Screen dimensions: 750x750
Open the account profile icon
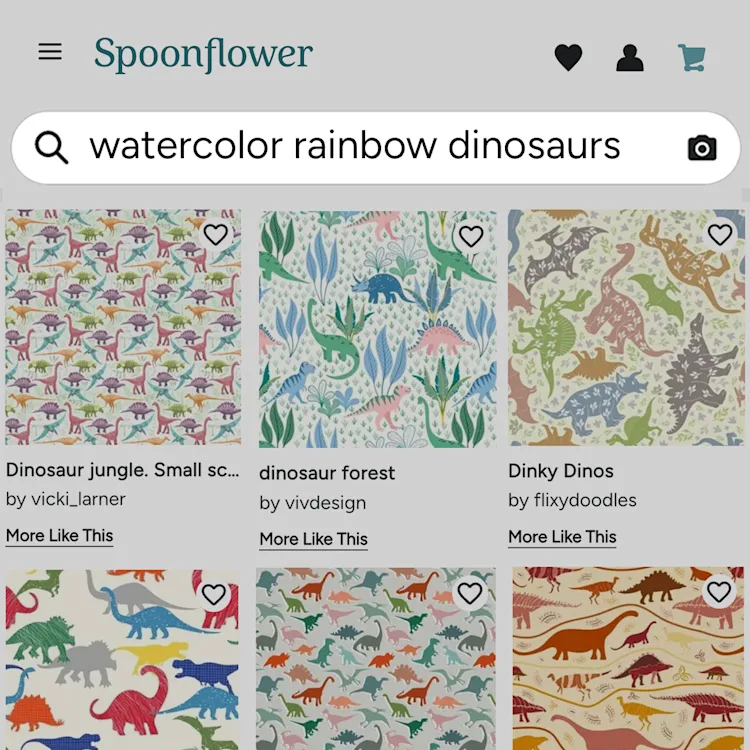coord(630,58)
